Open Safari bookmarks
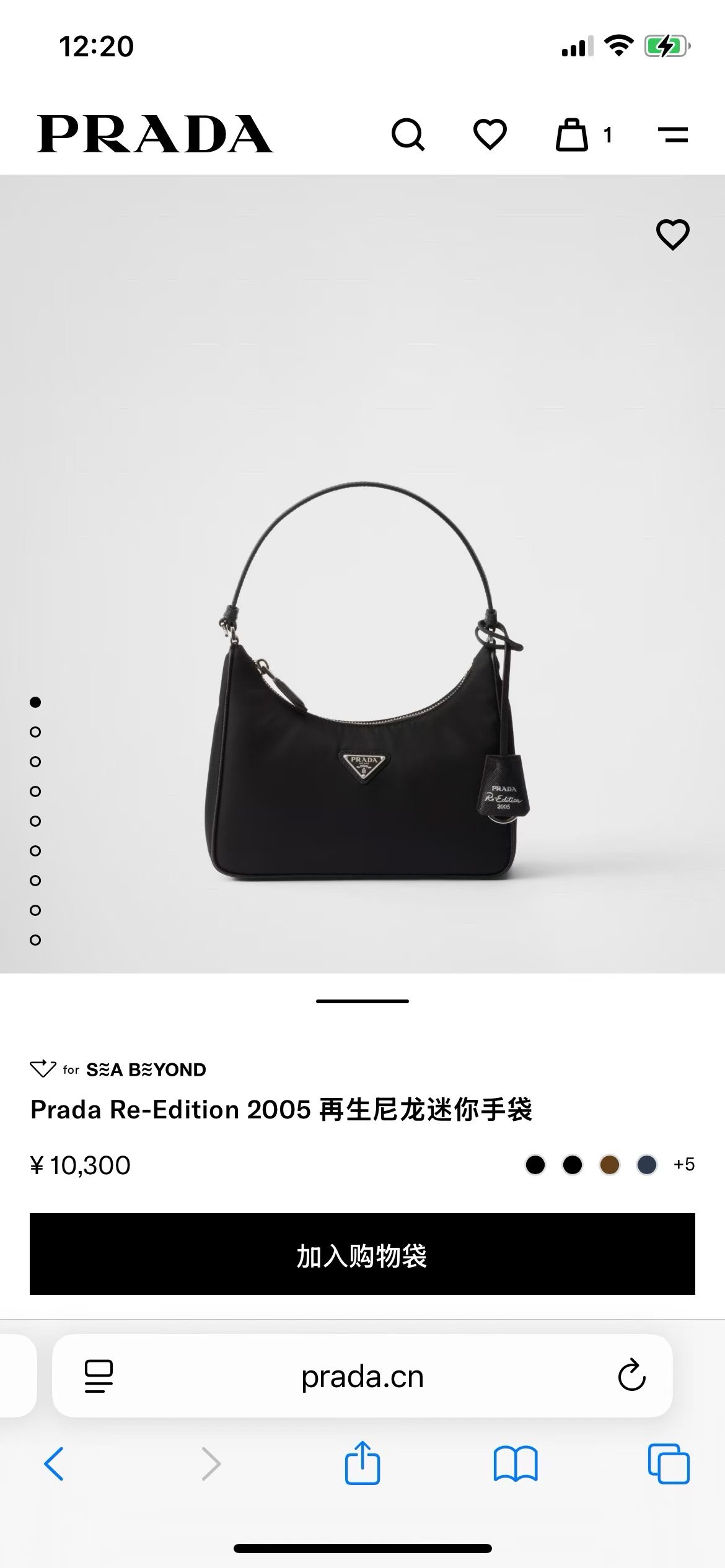 click(516, 1464)
